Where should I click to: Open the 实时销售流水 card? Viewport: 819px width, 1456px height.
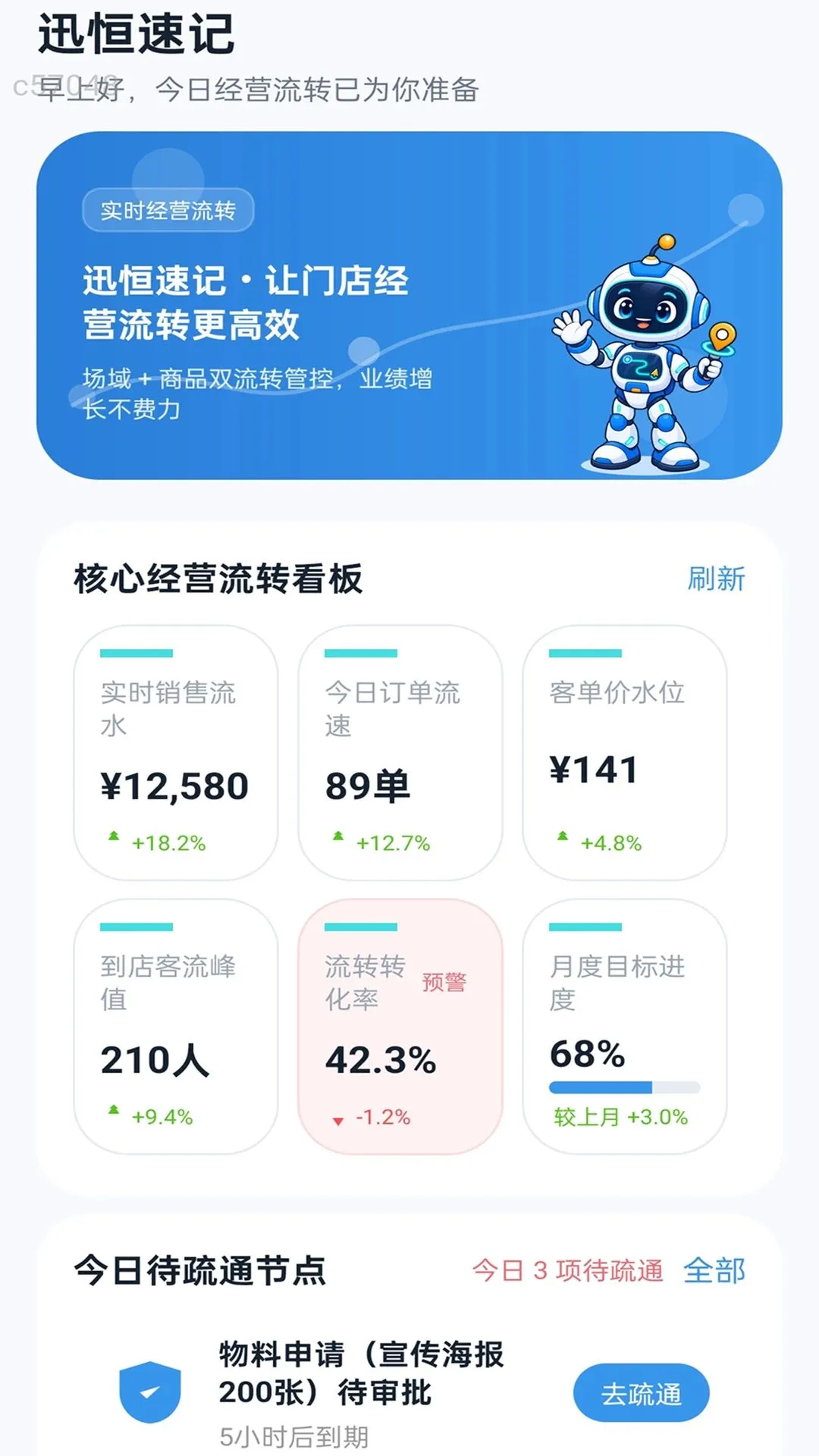coord(176,752)
